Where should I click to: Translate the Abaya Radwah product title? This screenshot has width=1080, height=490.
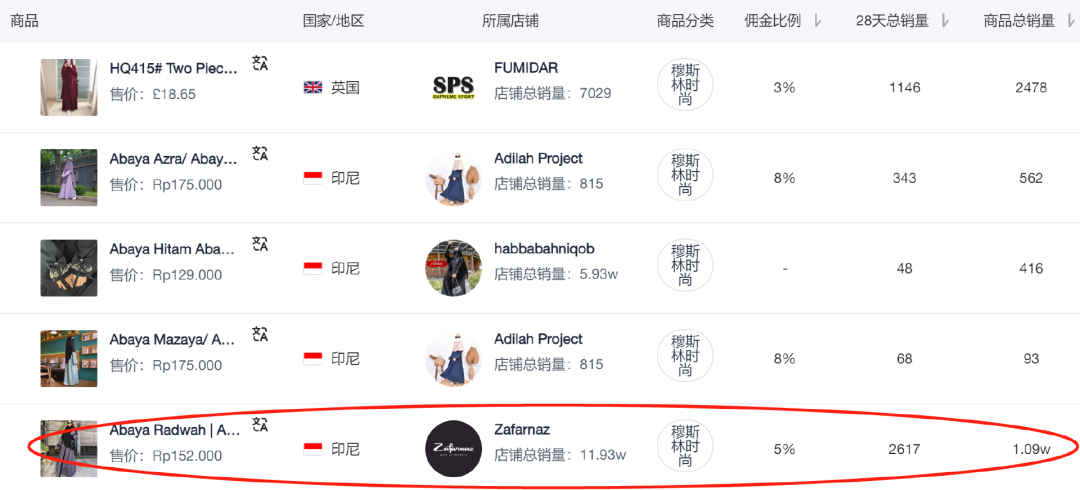click(260, 425)
